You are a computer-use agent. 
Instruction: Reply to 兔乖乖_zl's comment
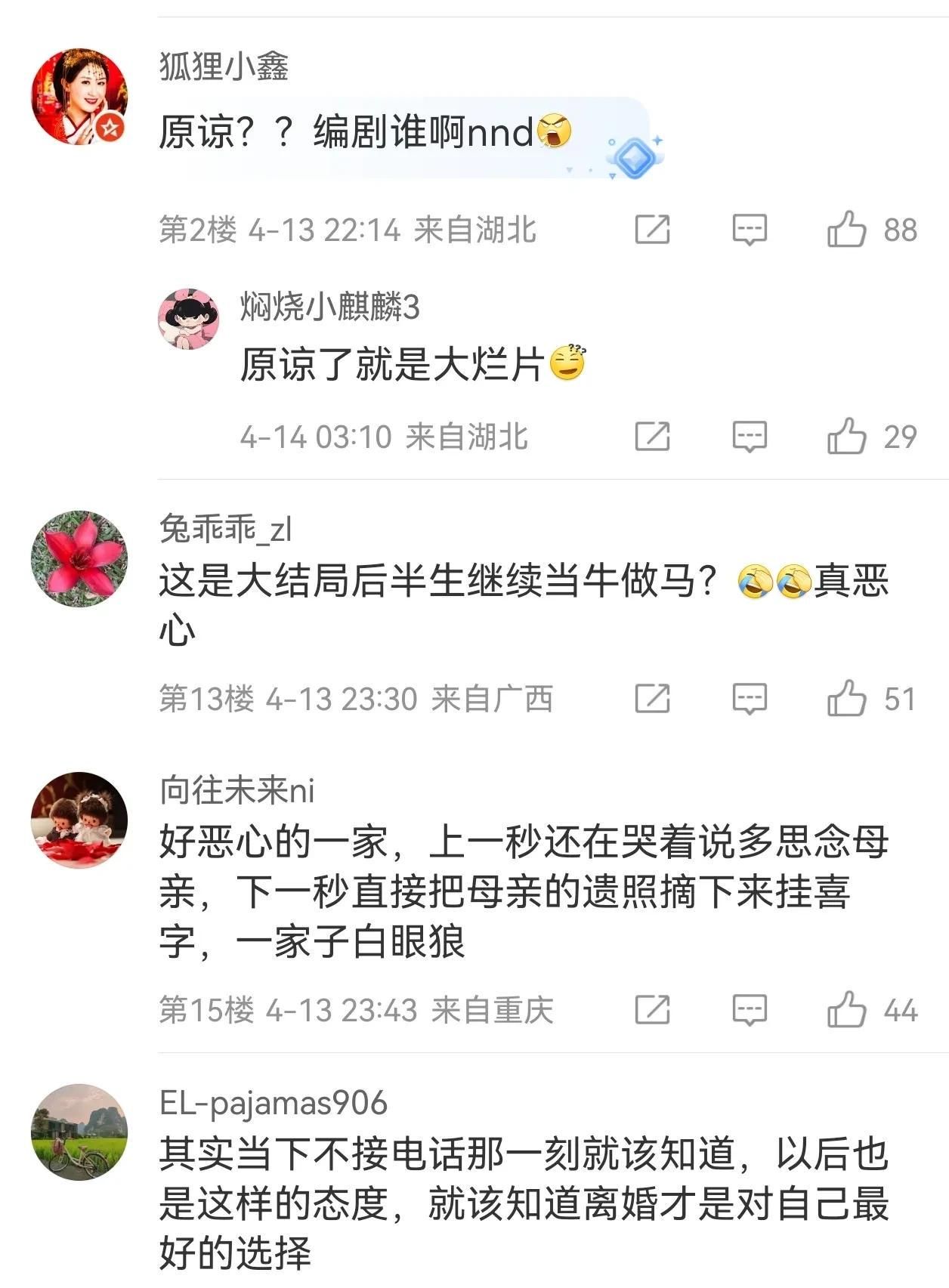[x=750, y=698]
